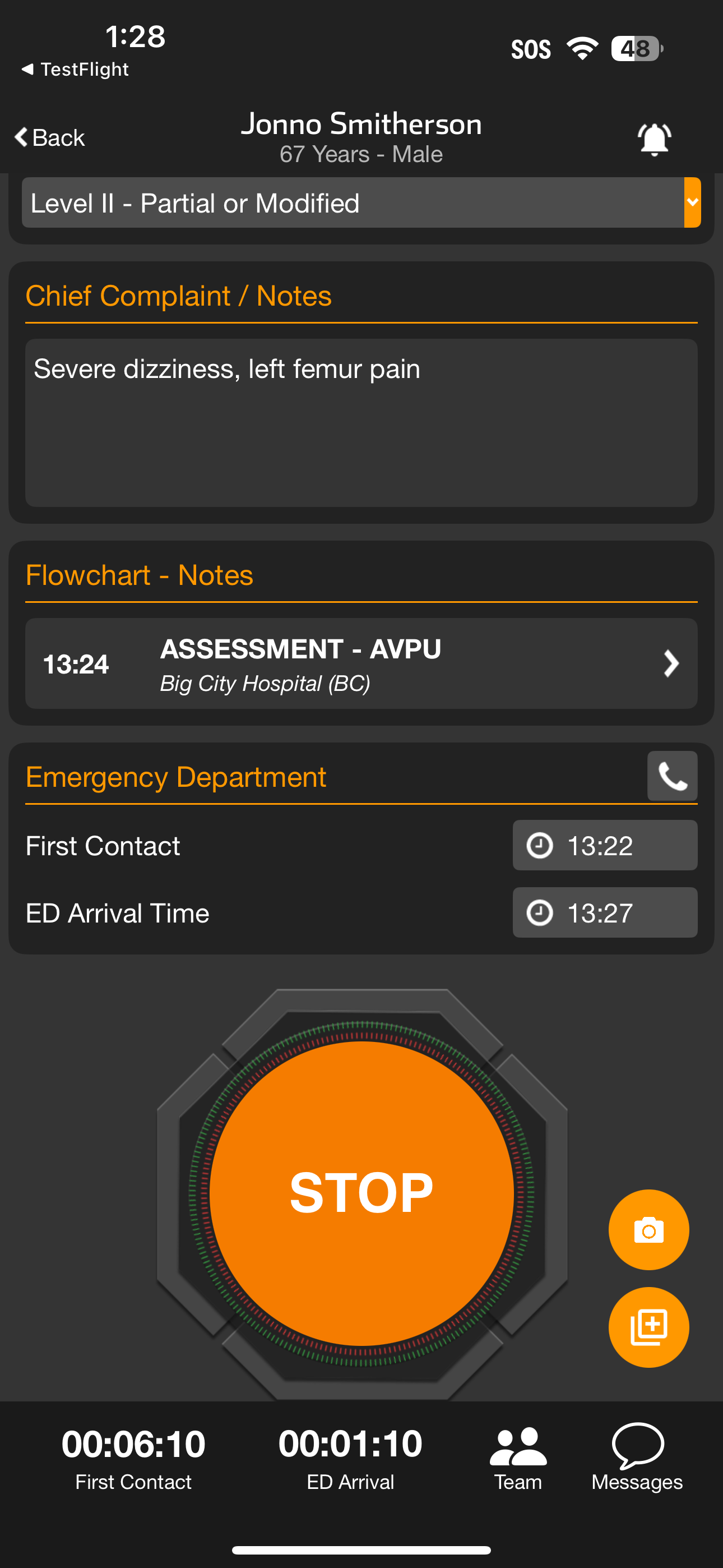This screenshot has width=723, height=1568.
Task: Tap the clock icon beside First Contact time
Action: pos(539,846)
